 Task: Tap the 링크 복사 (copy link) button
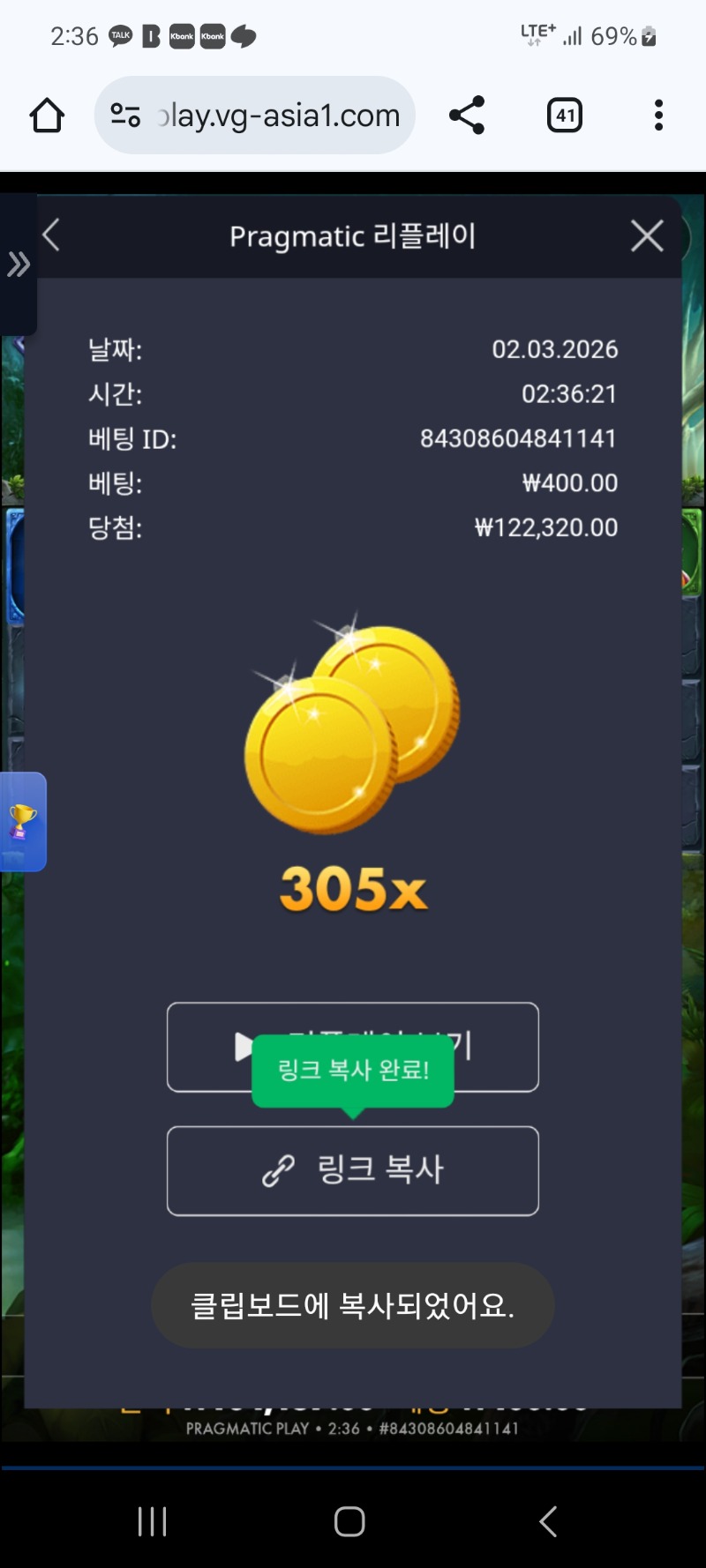click(353, 1170)
